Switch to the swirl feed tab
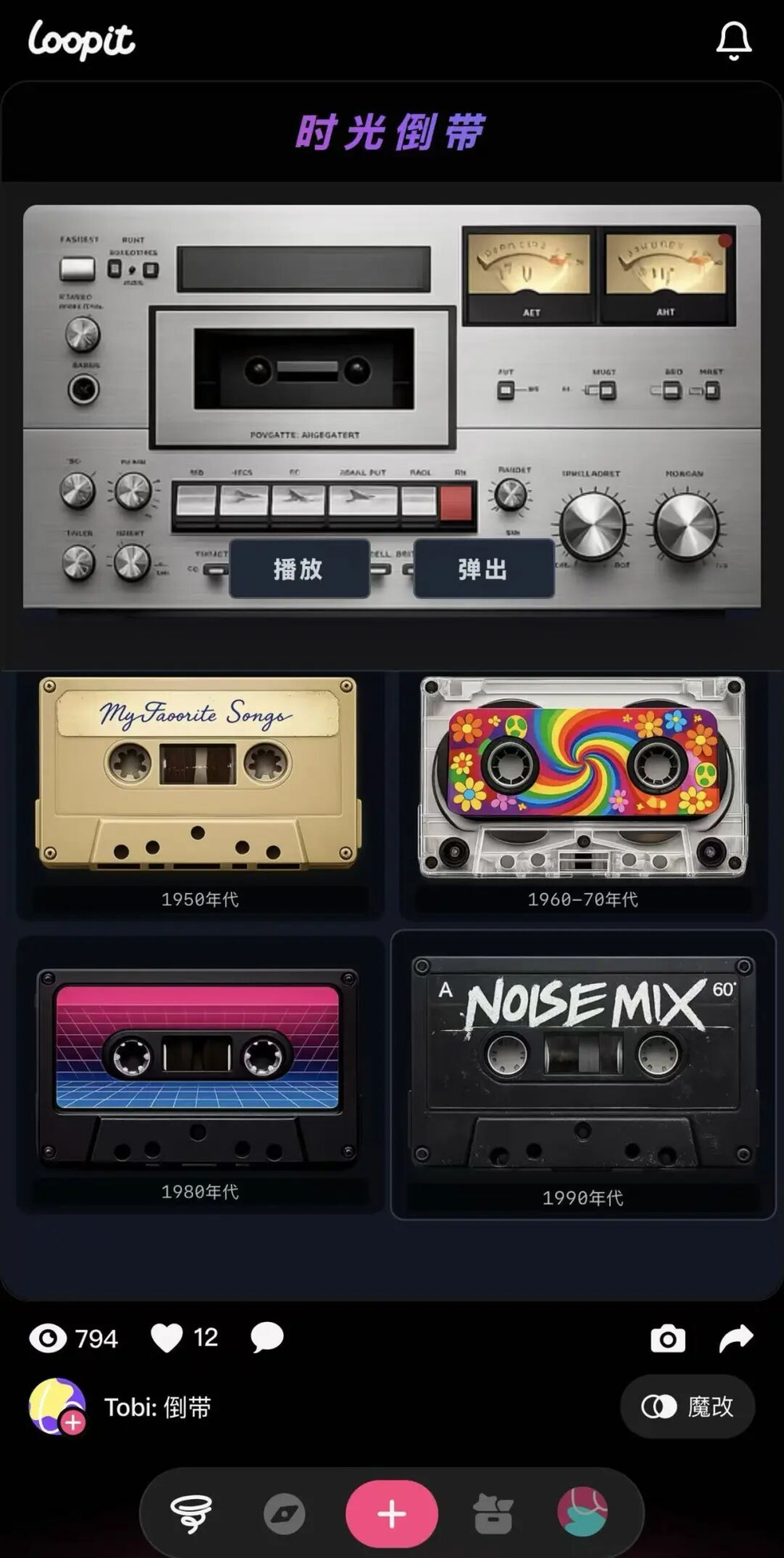 coord(191,1513)
